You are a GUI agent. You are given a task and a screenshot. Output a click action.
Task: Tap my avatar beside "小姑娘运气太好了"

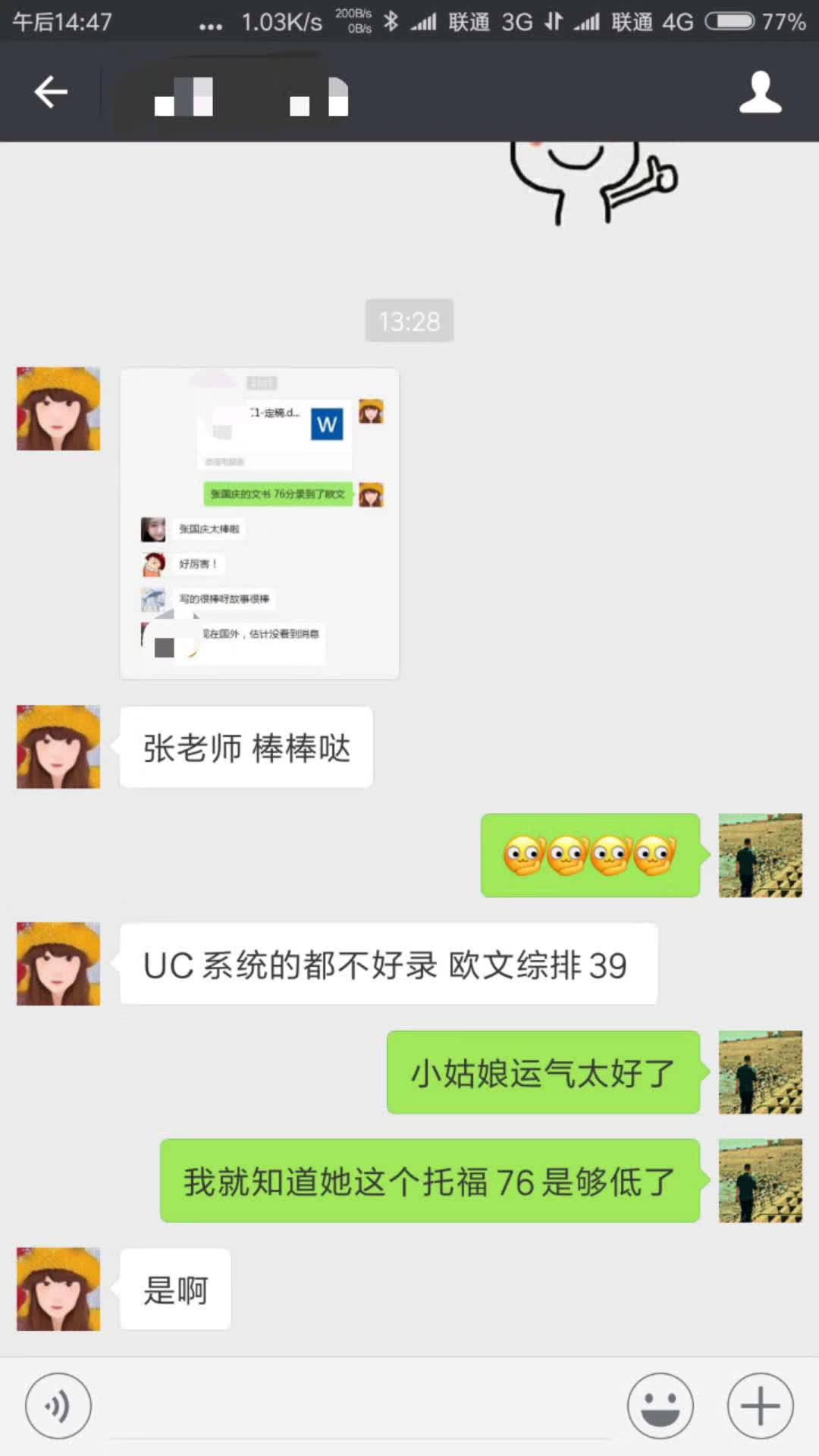coord(760,1072)
